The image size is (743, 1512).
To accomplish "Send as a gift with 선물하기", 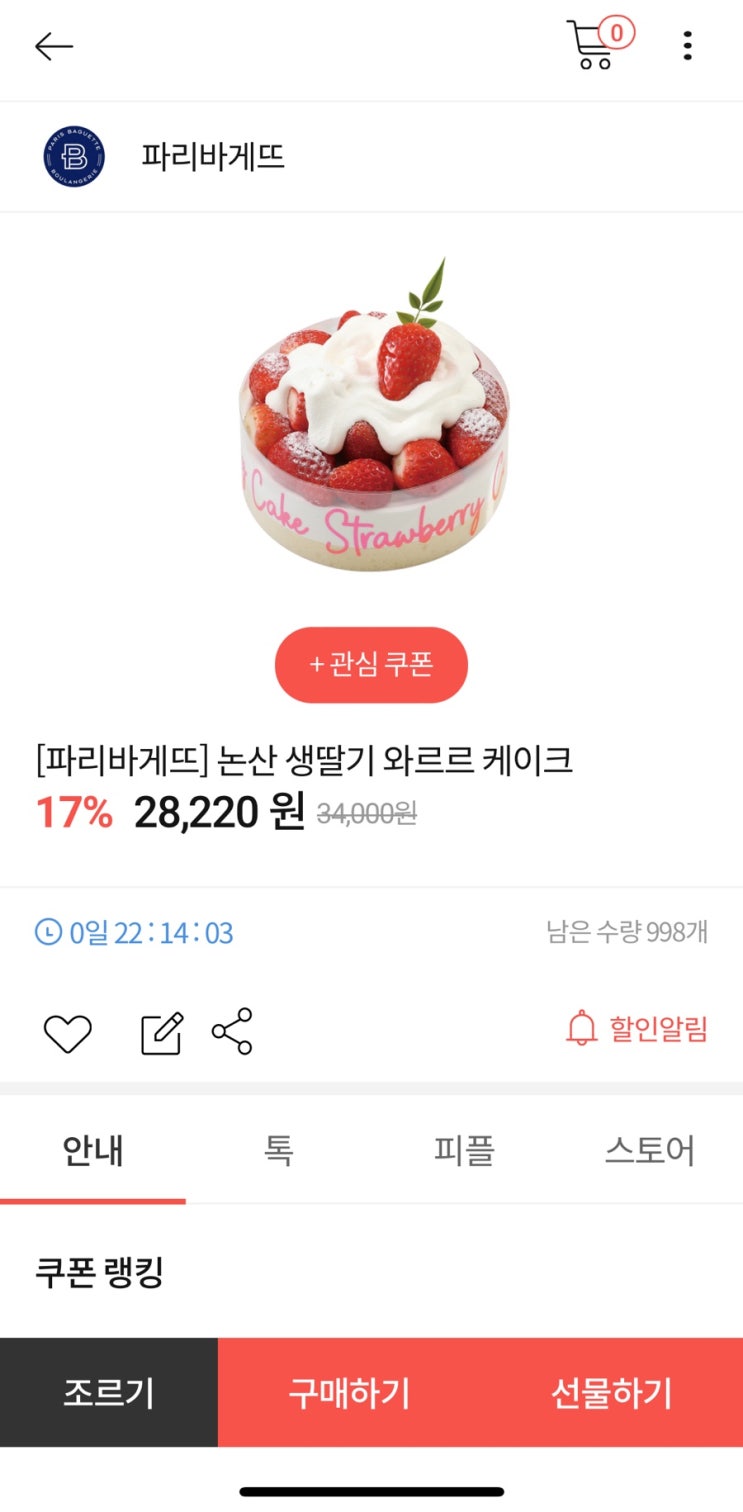I will [x=611, y=1392].
